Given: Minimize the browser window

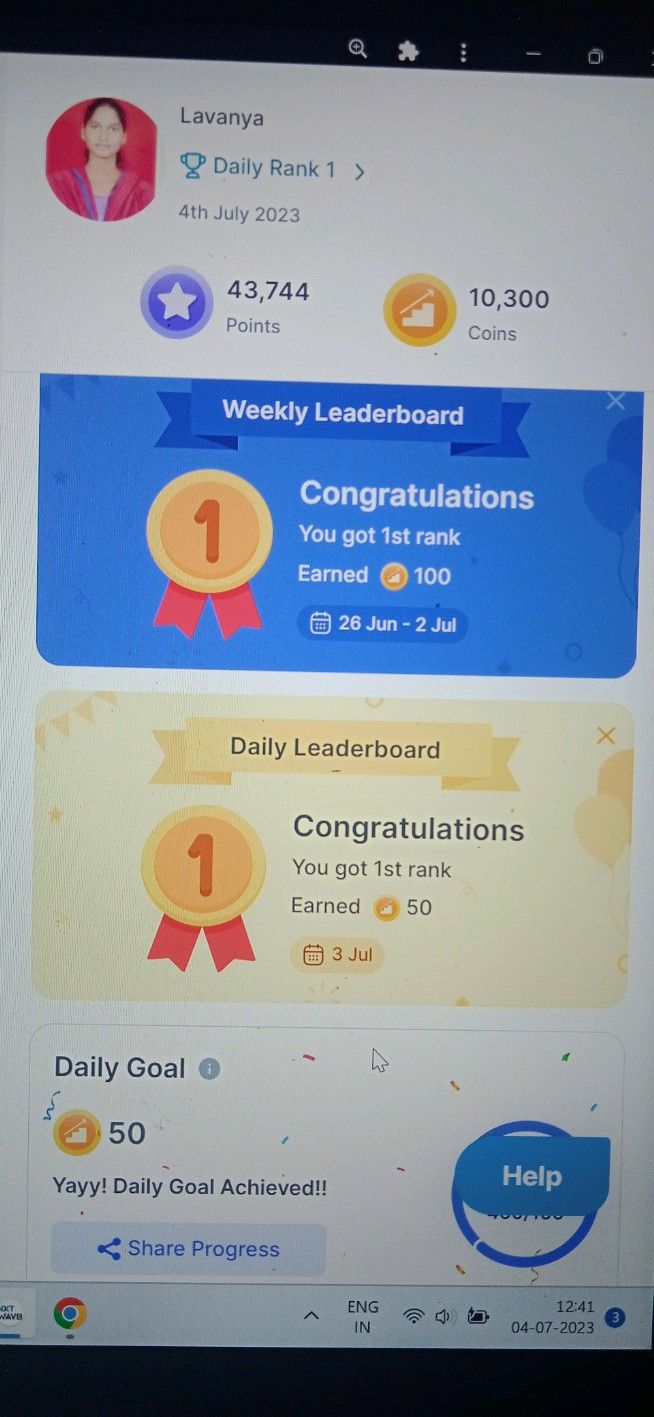Looking at the screenshot, I should (534, 54).
